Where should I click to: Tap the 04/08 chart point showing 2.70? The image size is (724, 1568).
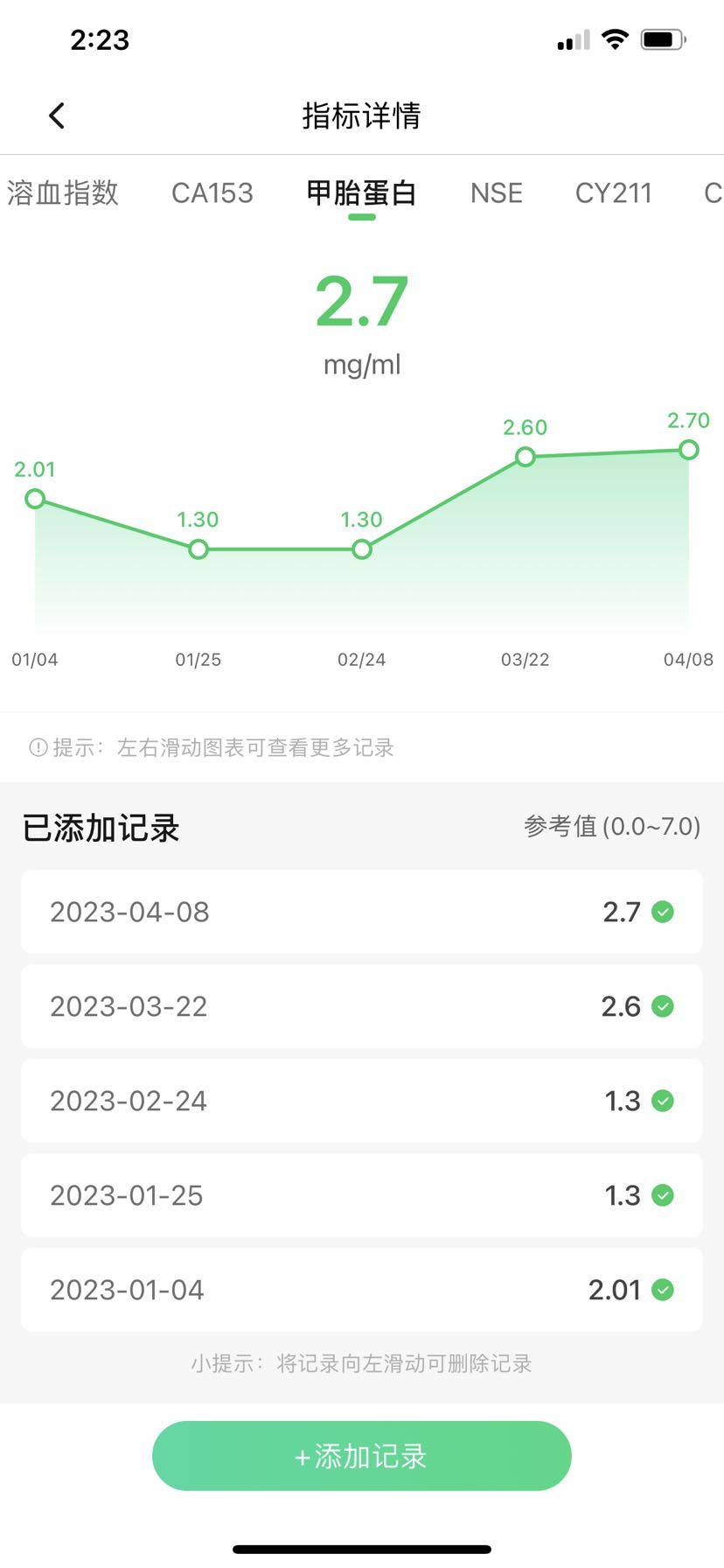click(x=688, y=450)
